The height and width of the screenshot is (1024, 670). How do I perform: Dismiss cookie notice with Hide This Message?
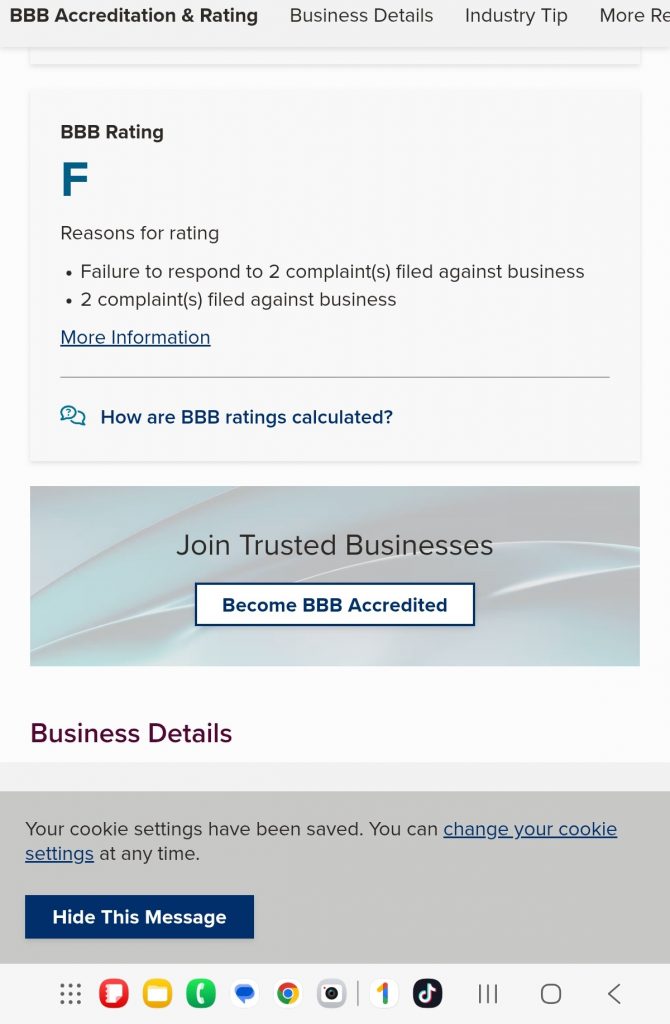click(139, 917)
